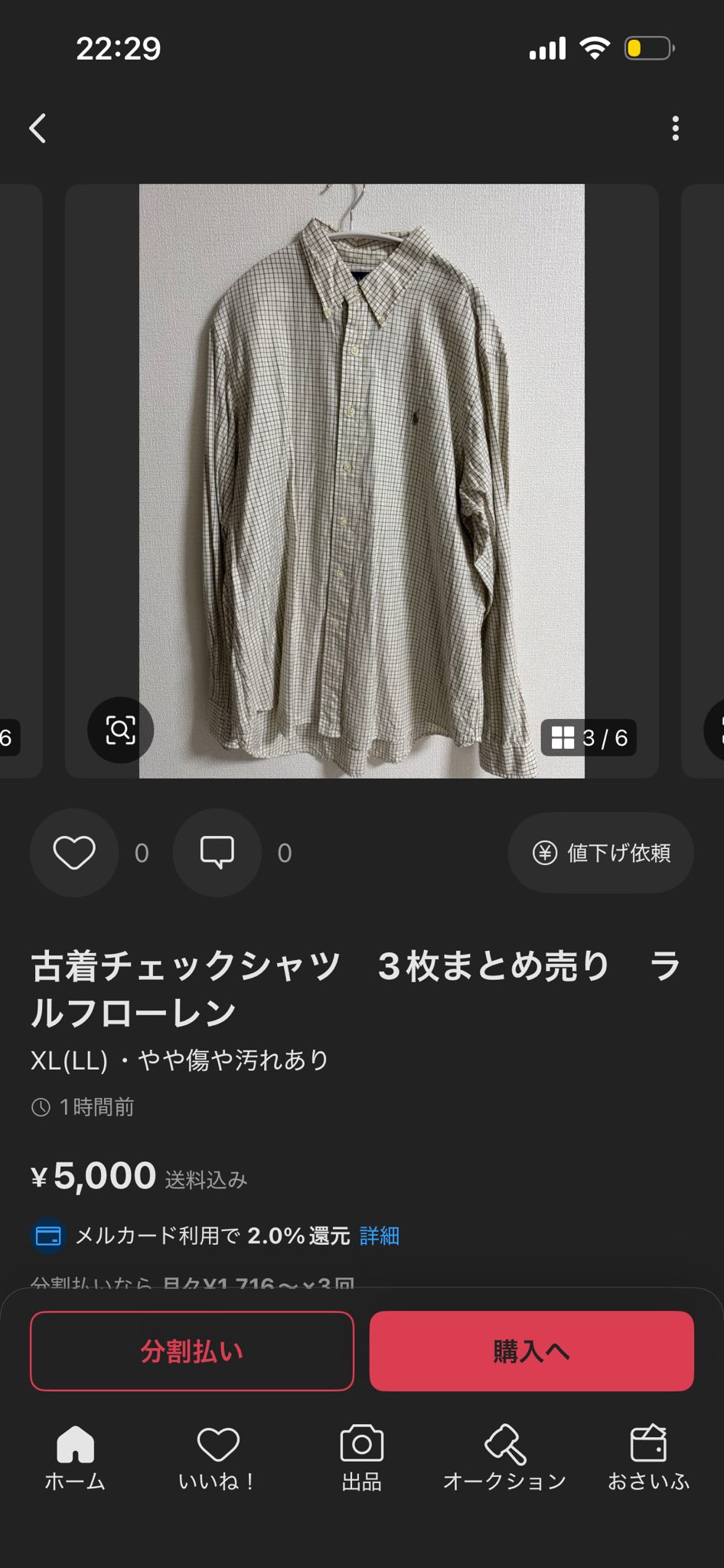The width and height of the screenshot is (724, 1568).
Task: Open the いいね! tab
Action: coord(218,1457)
